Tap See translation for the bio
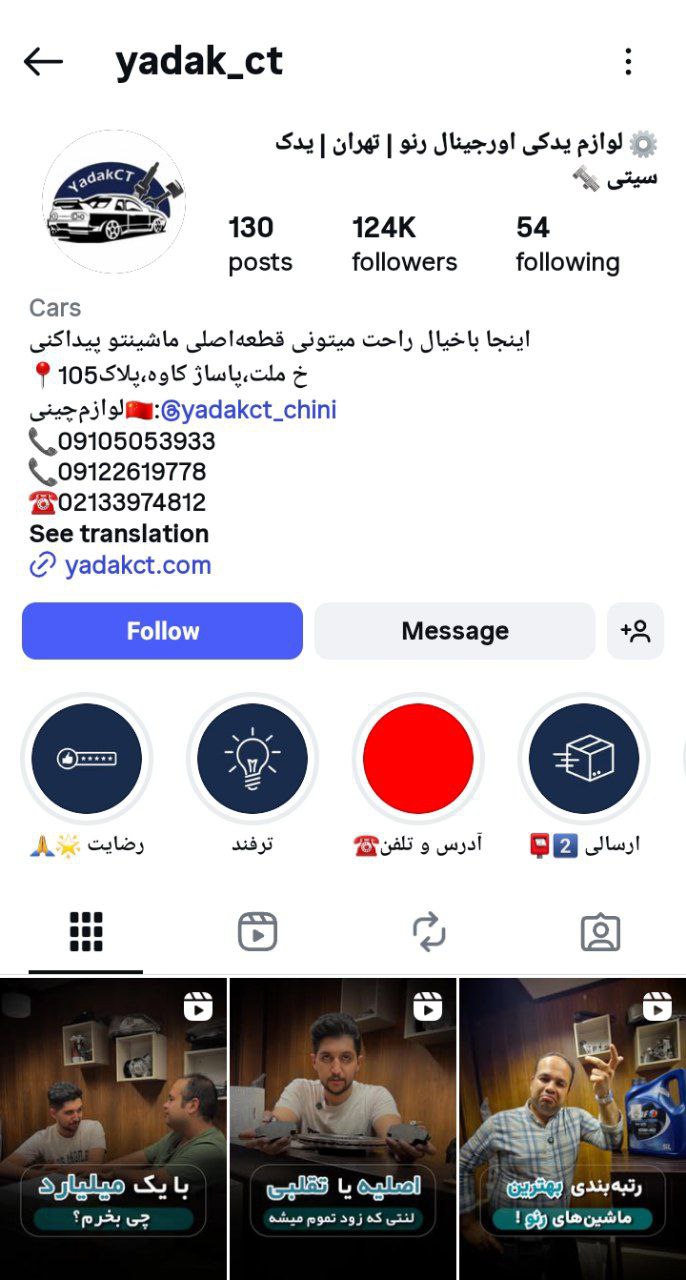This screenshot has width=686, height=1280. tap(119, 534)
